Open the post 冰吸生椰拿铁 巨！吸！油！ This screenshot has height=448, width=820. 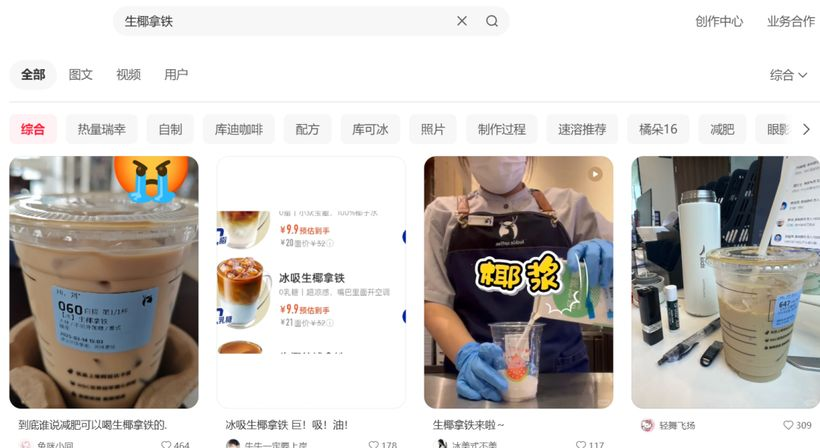[x=311, y=282]
